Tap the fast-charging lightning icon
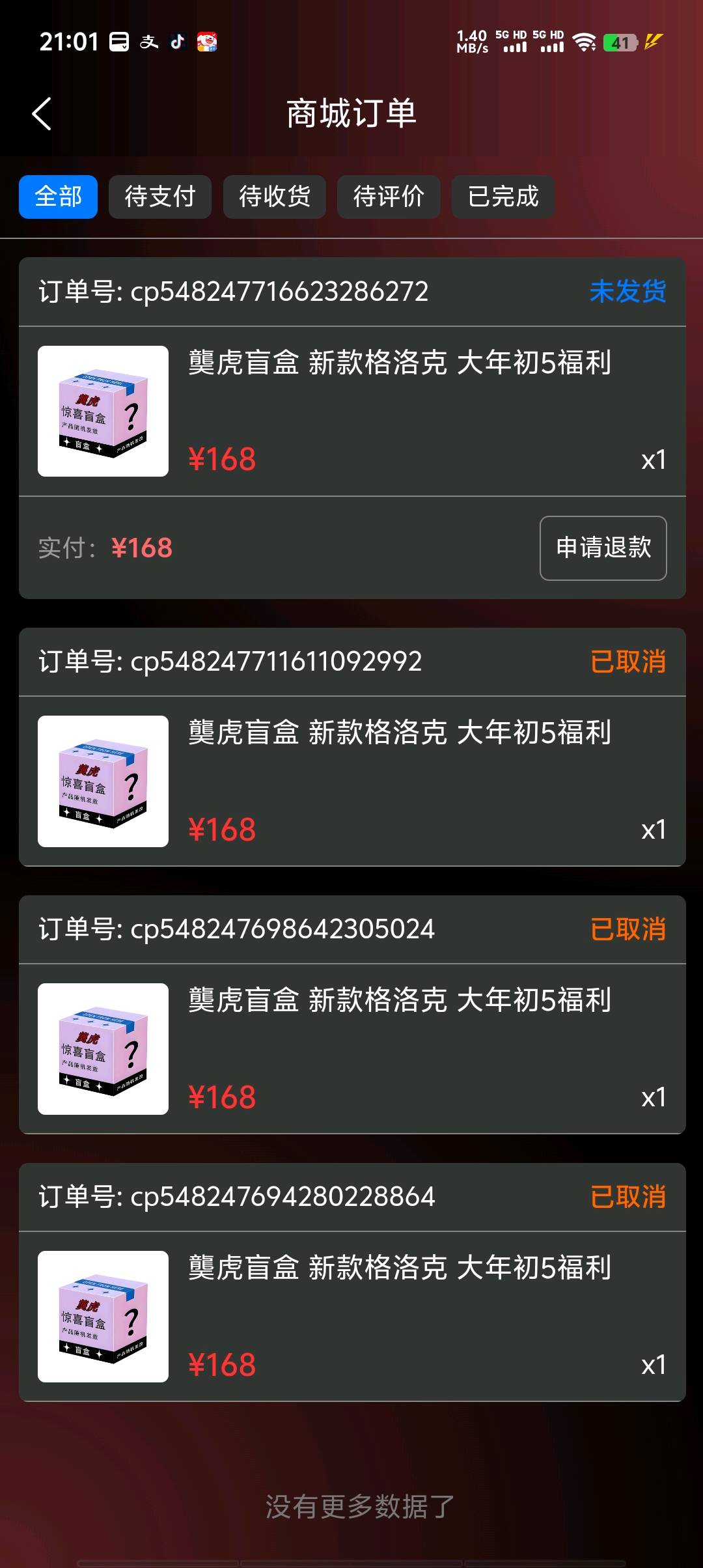 click(653, 42)
